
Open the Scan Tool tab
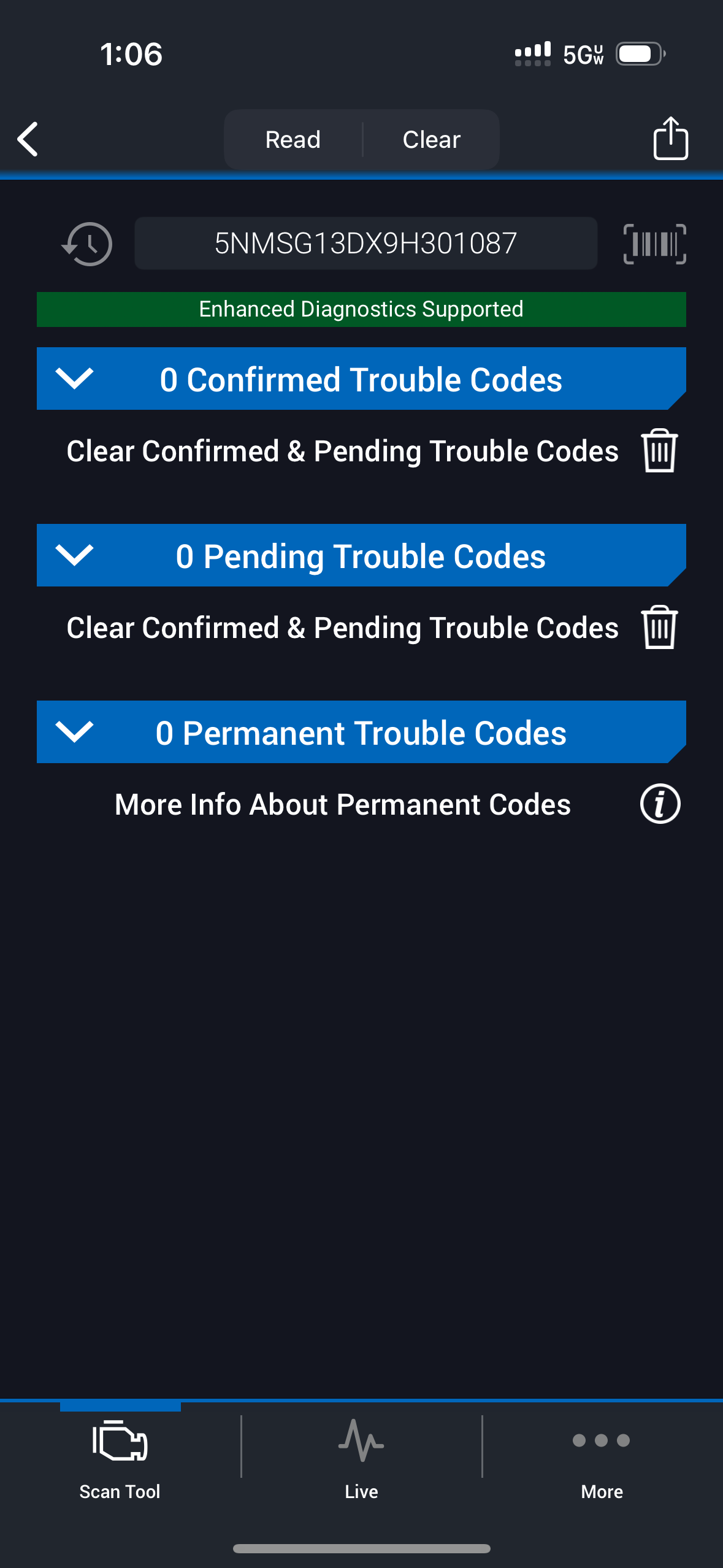(120, 1460)
